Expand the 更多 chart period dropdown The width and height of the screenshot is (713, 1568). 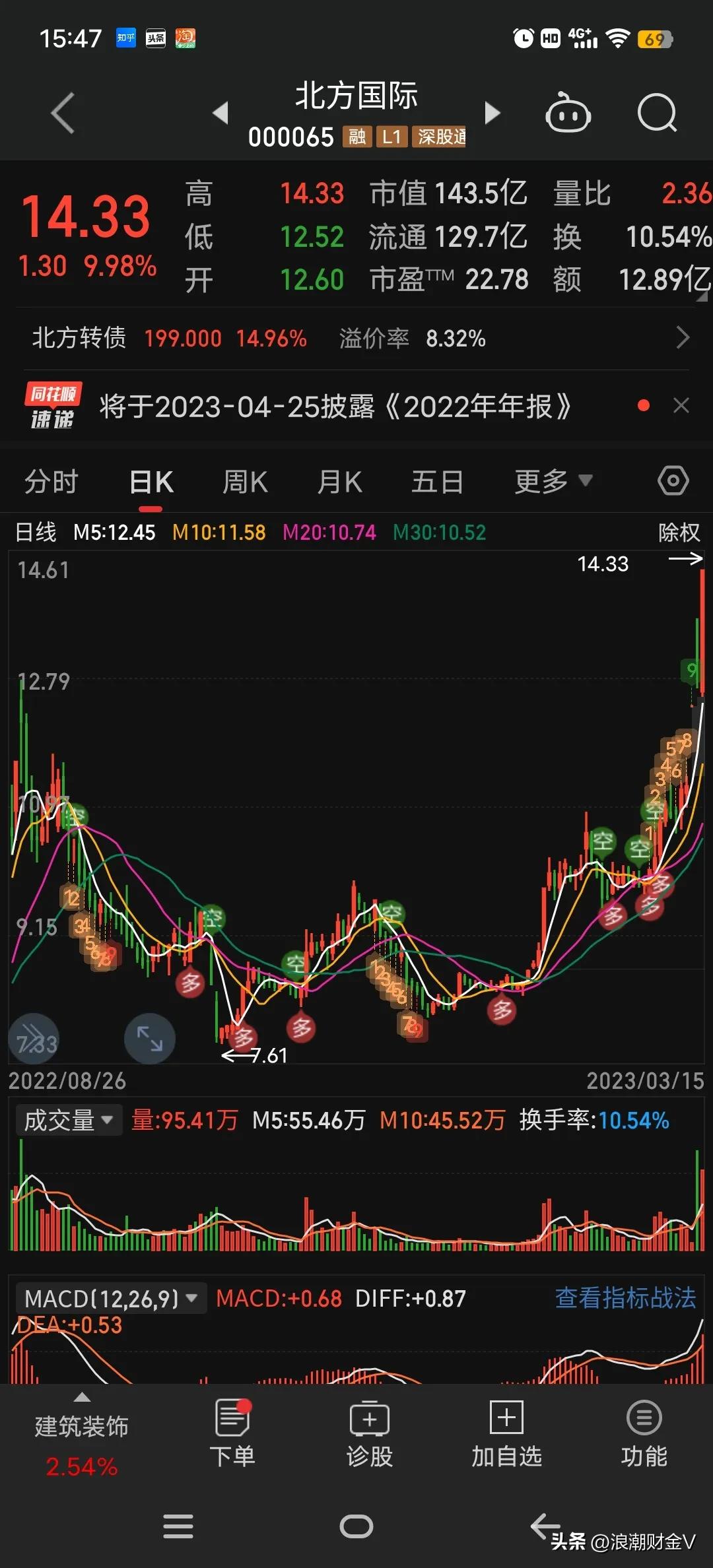(x=553, y=481)
